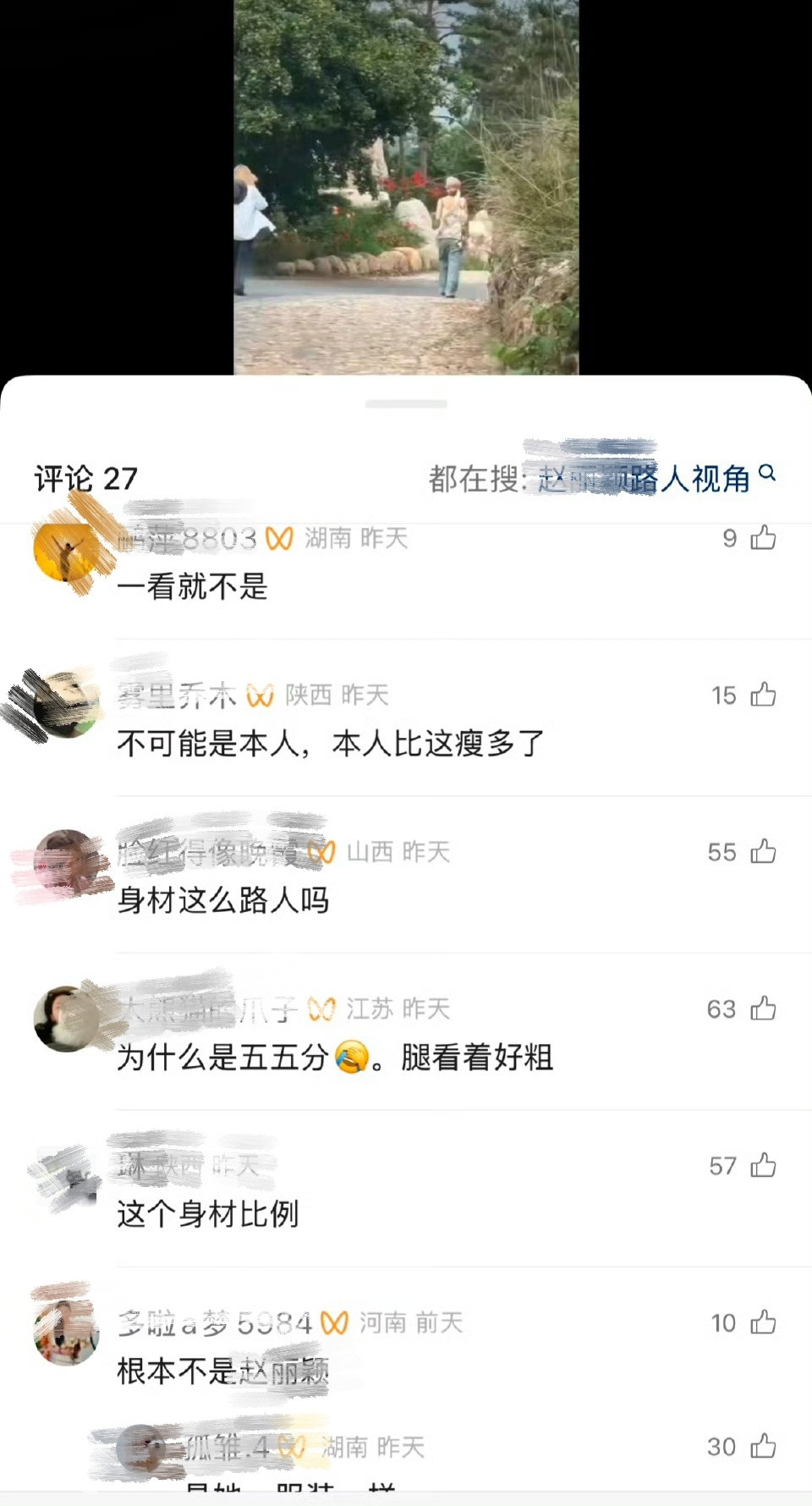This screenshot has width=812, height=1506.
Task: Reply to the comment "身材这么路人吗"
Action: (x=223, y=900)
